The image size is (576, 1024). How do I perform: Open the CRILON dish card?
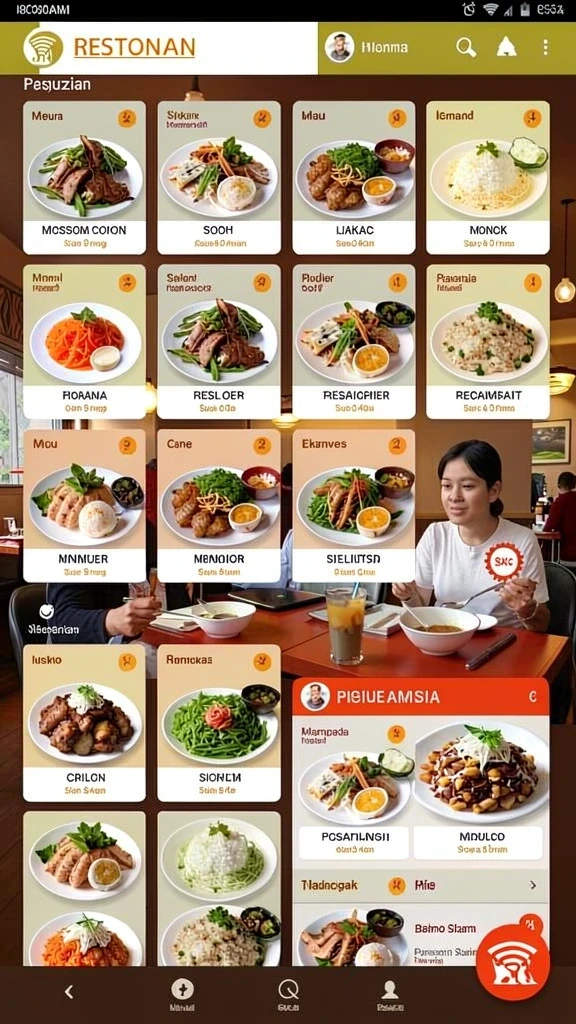point(84,723)
